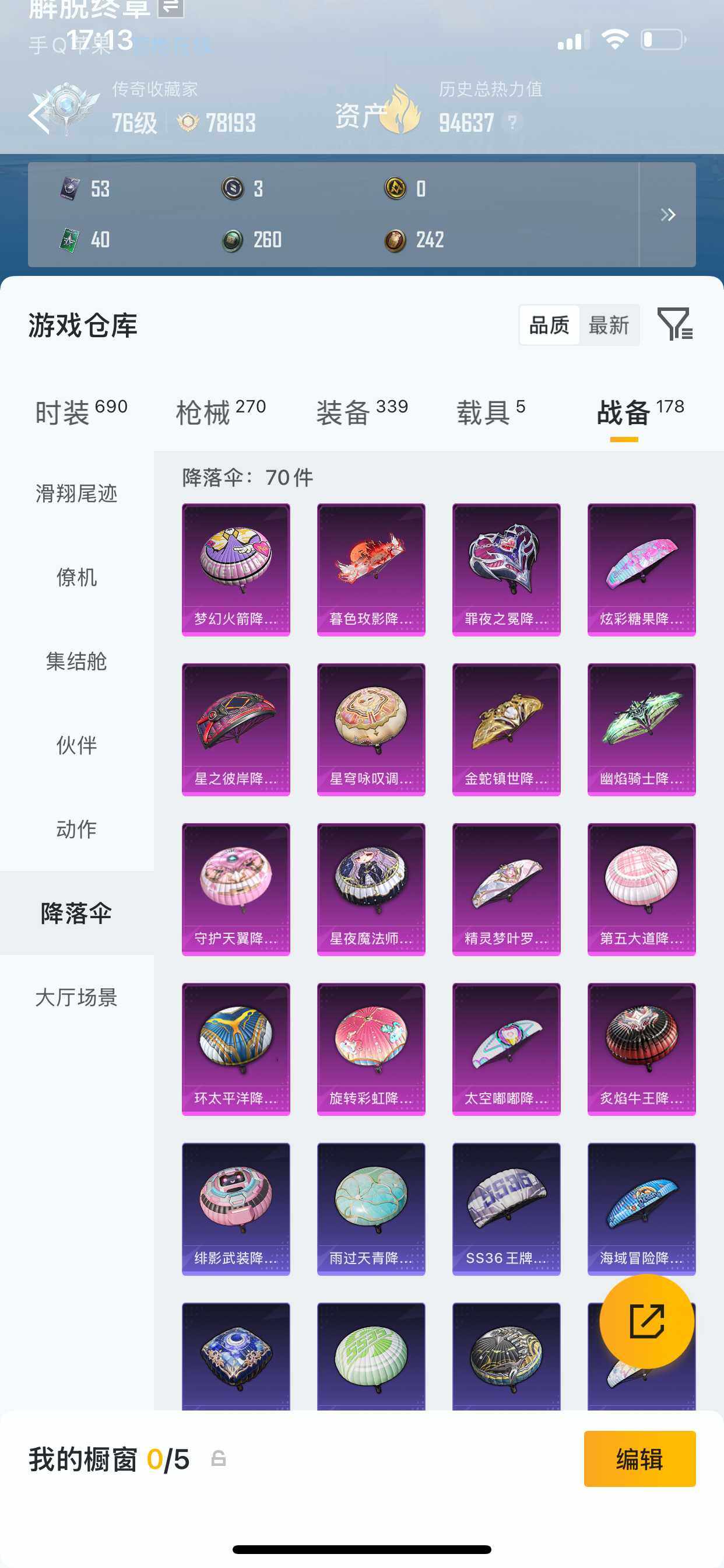Expand the 滑翔尾迹 sidebar entry
The image size is (724, 1568).
pyautogui.click(x=78, y=494)
